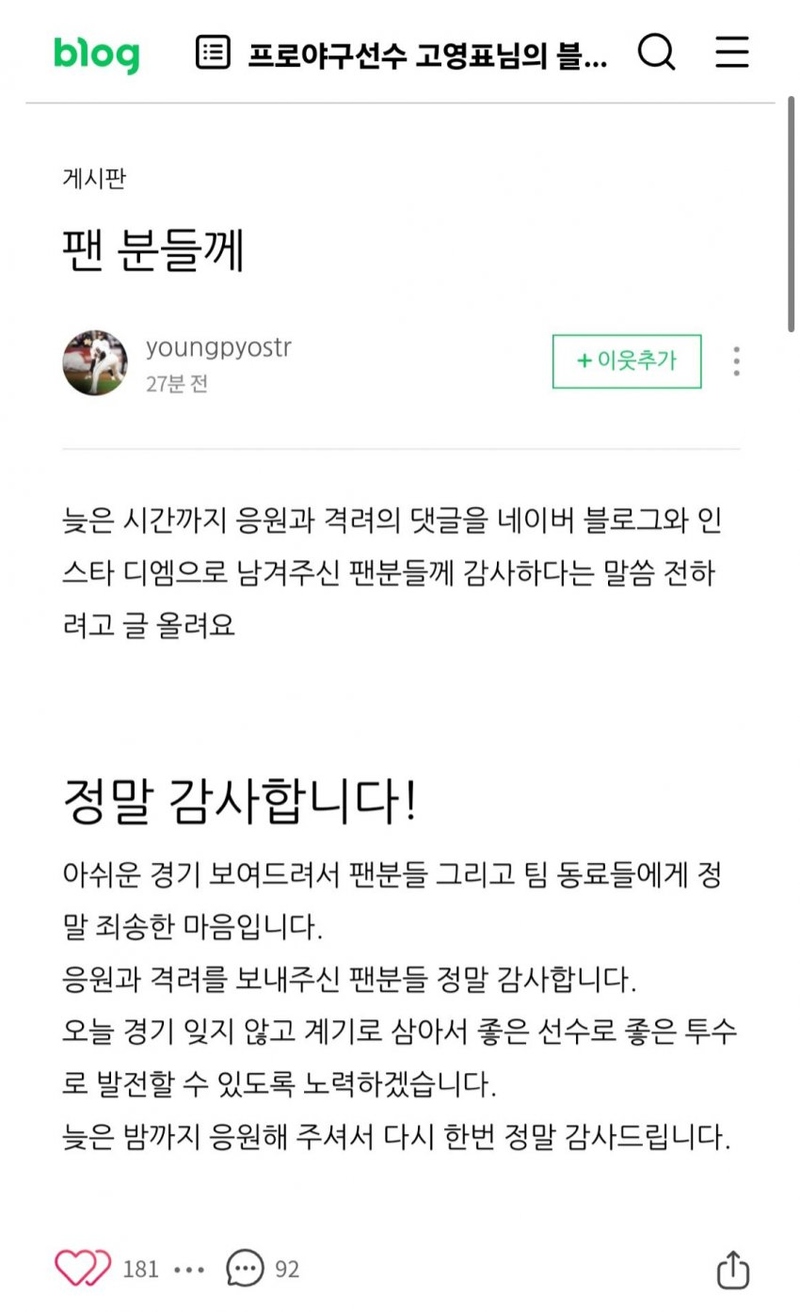The image size is (800, 1312).
Task: Share this blog post
Action: pyautogui.click(x=733, y=1269)
